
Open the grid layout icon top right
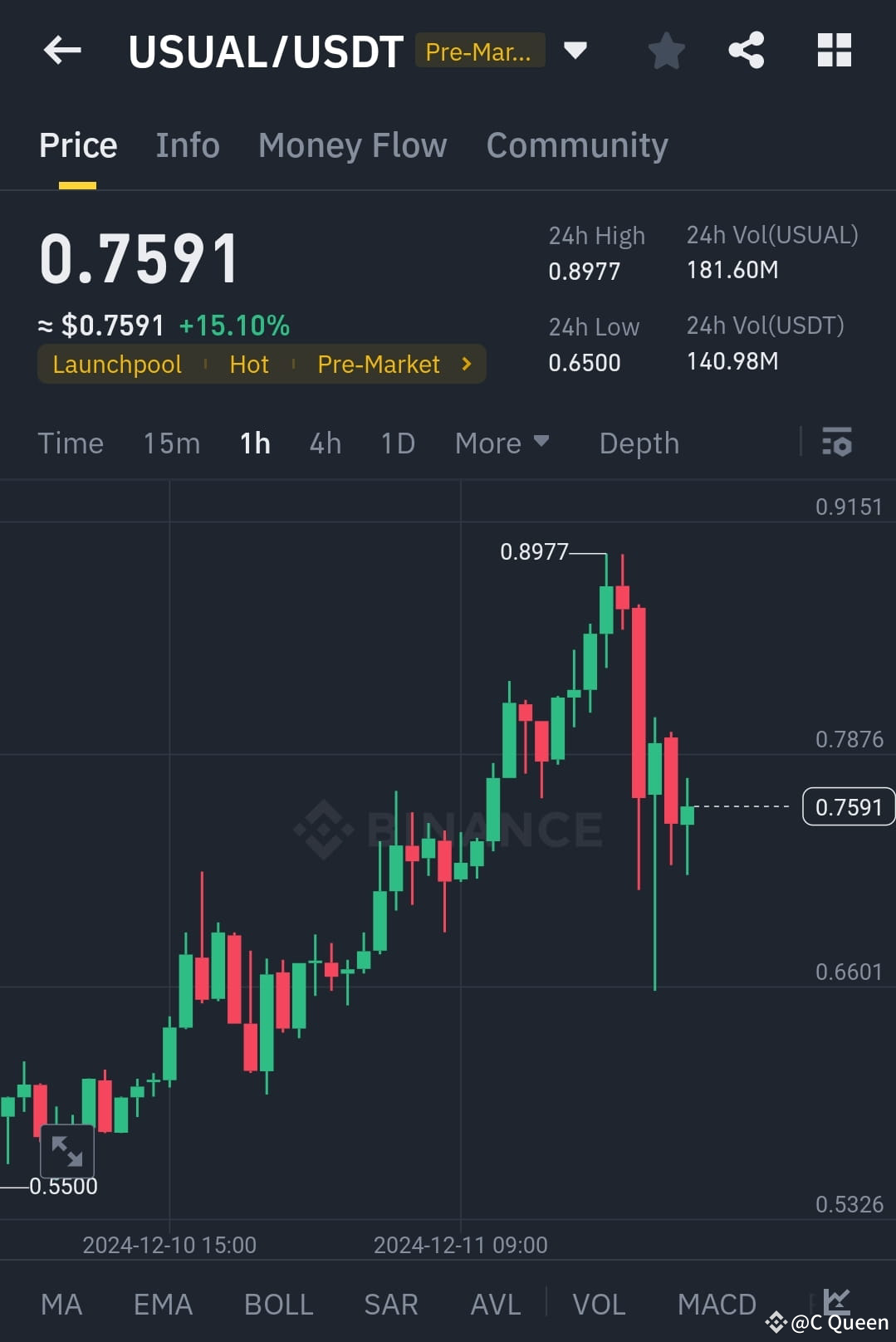[834, 50]
